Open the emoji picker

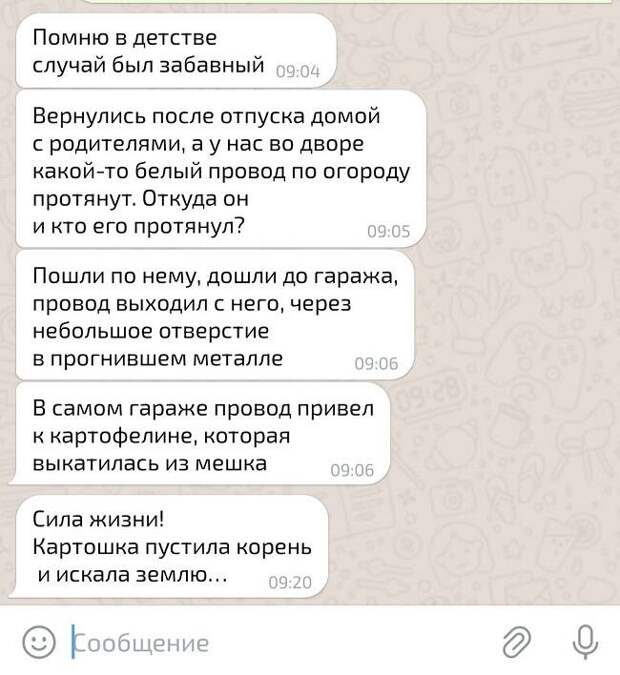[x=38, y=641]
